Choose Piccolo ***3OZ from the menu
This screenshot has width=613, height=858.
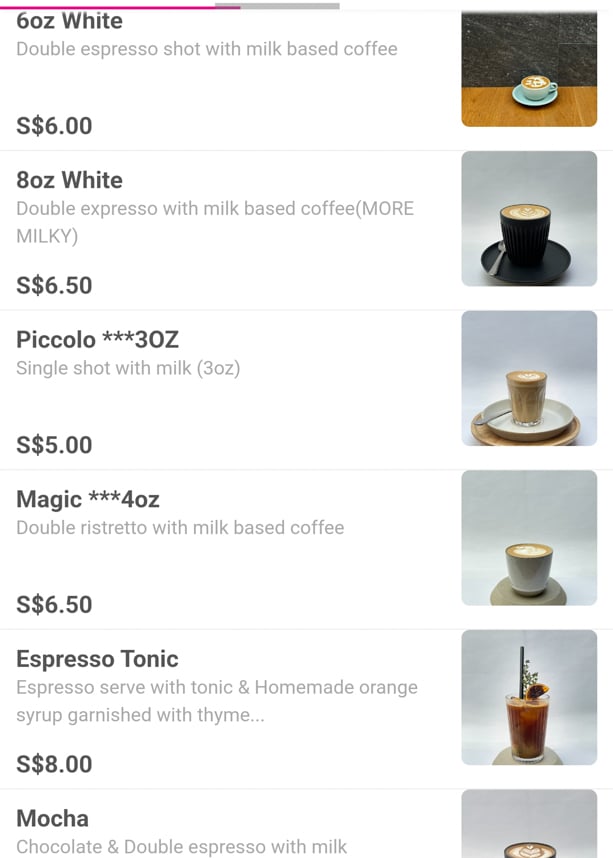click(97, 340)
